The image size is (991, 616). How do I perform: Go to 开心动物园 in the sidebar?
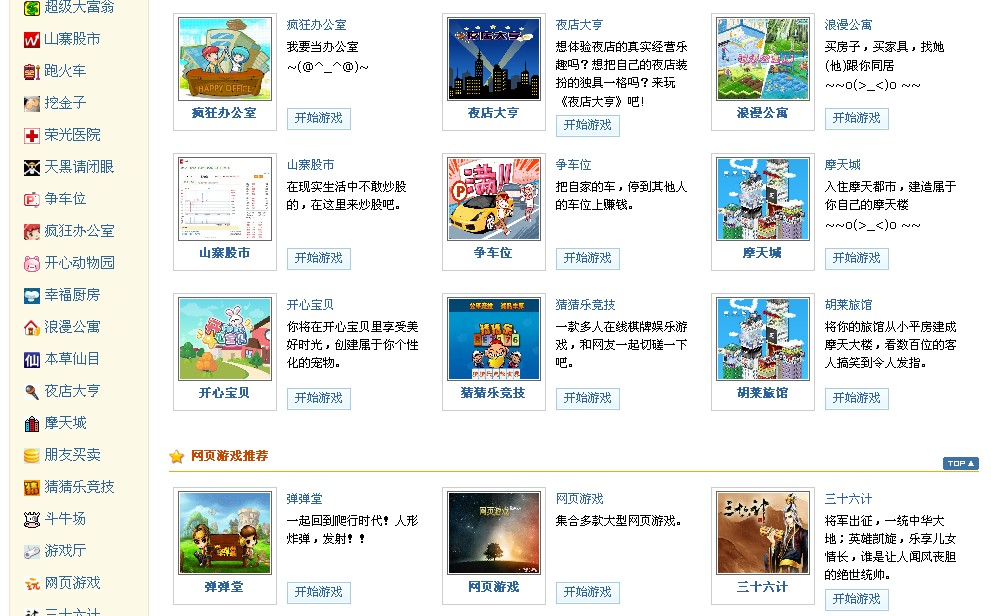tap(79, 263)
